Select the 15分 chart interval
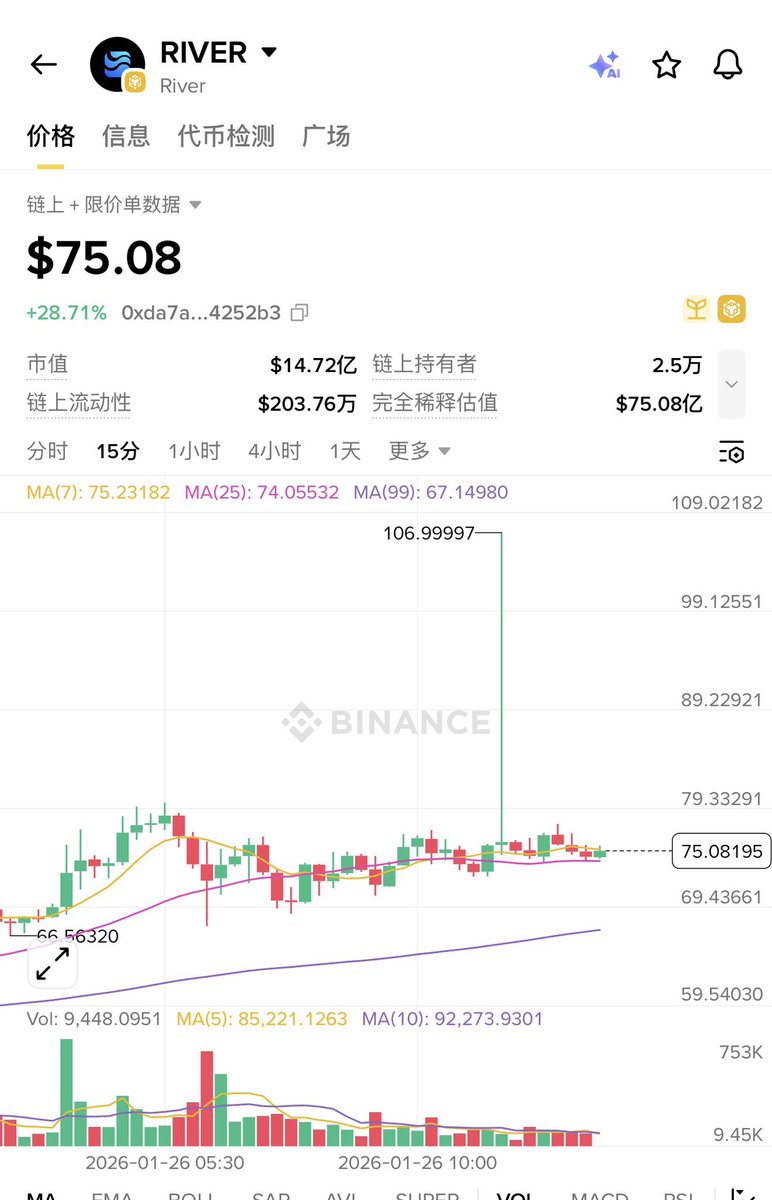This screenshot has width=772, height=1200. (x=118, y=451)
